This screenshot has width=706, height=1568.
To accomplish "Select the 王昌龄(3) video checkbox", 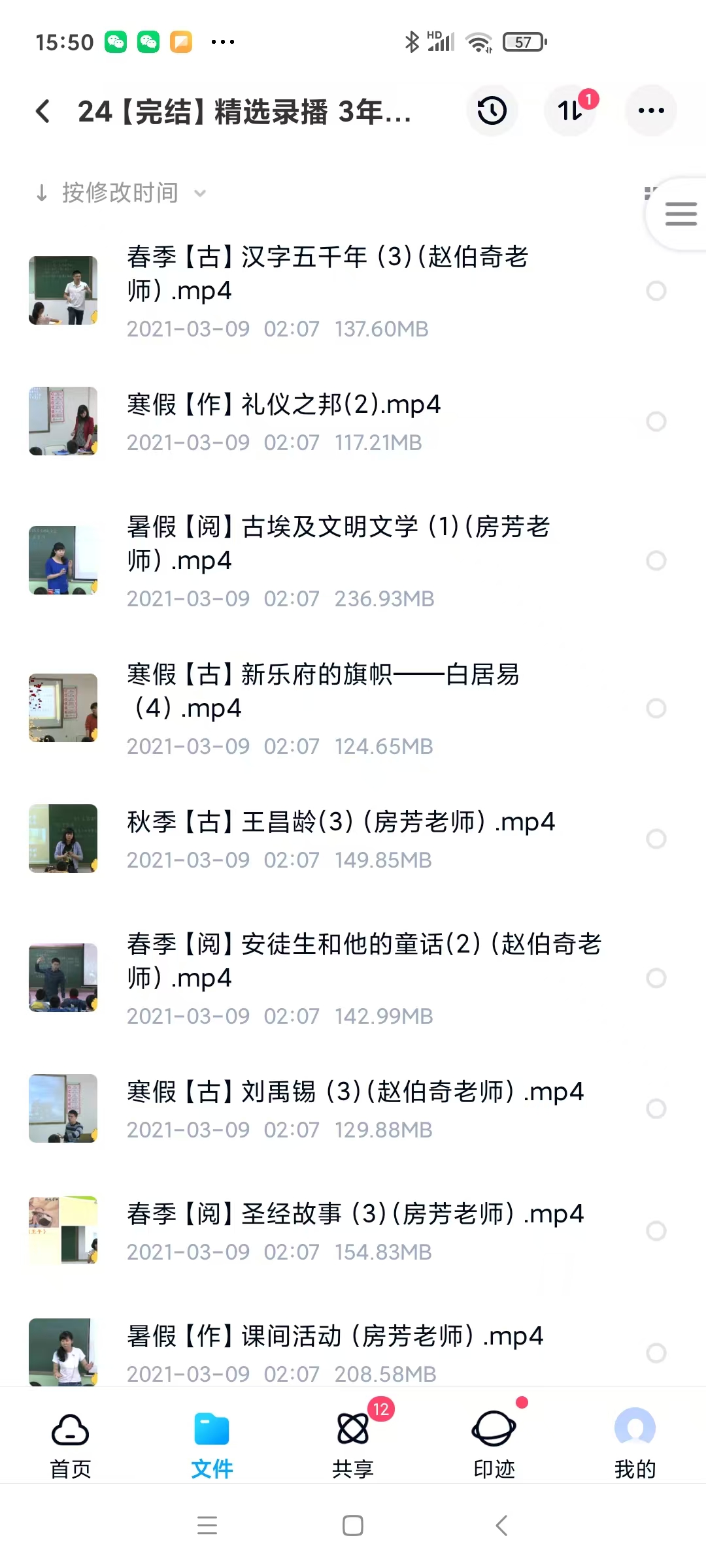I will [656, 839].
